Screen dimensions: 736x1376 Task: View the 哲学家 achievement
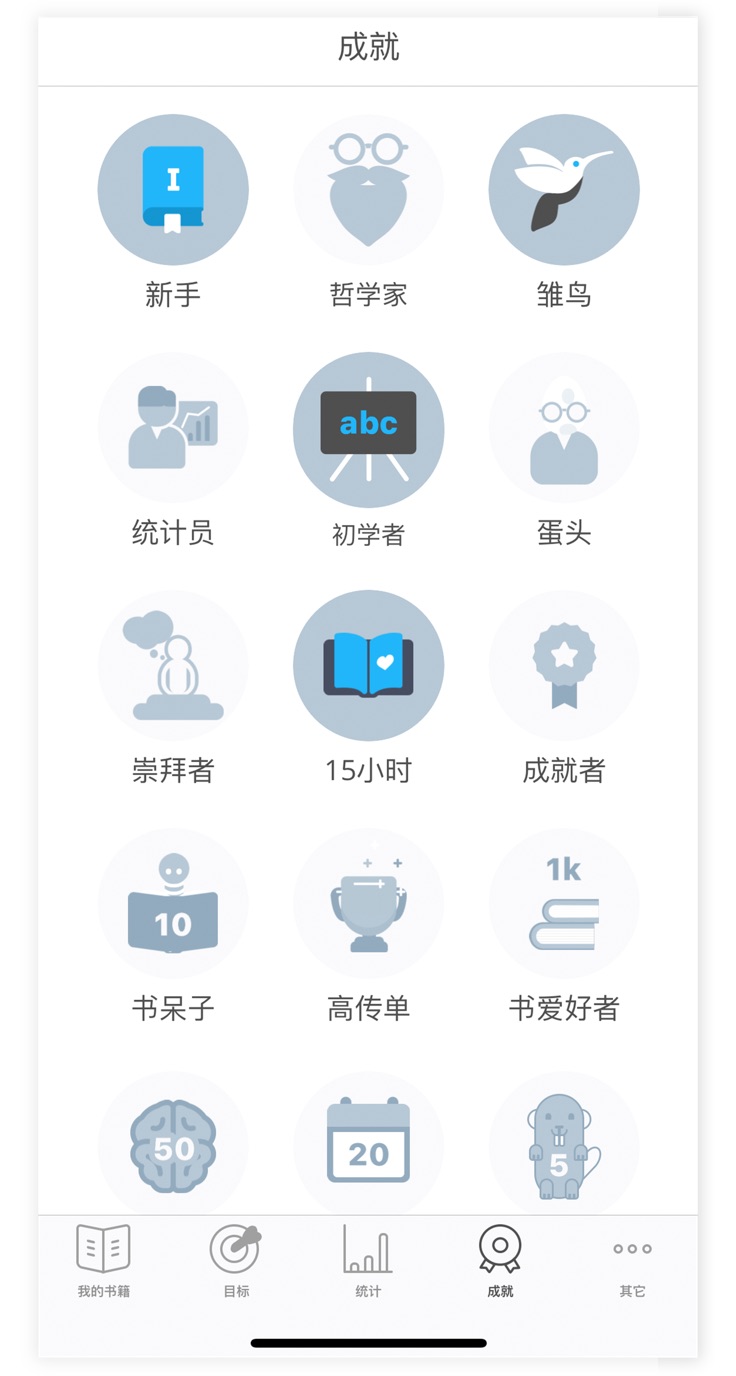[x=368, y=190]
